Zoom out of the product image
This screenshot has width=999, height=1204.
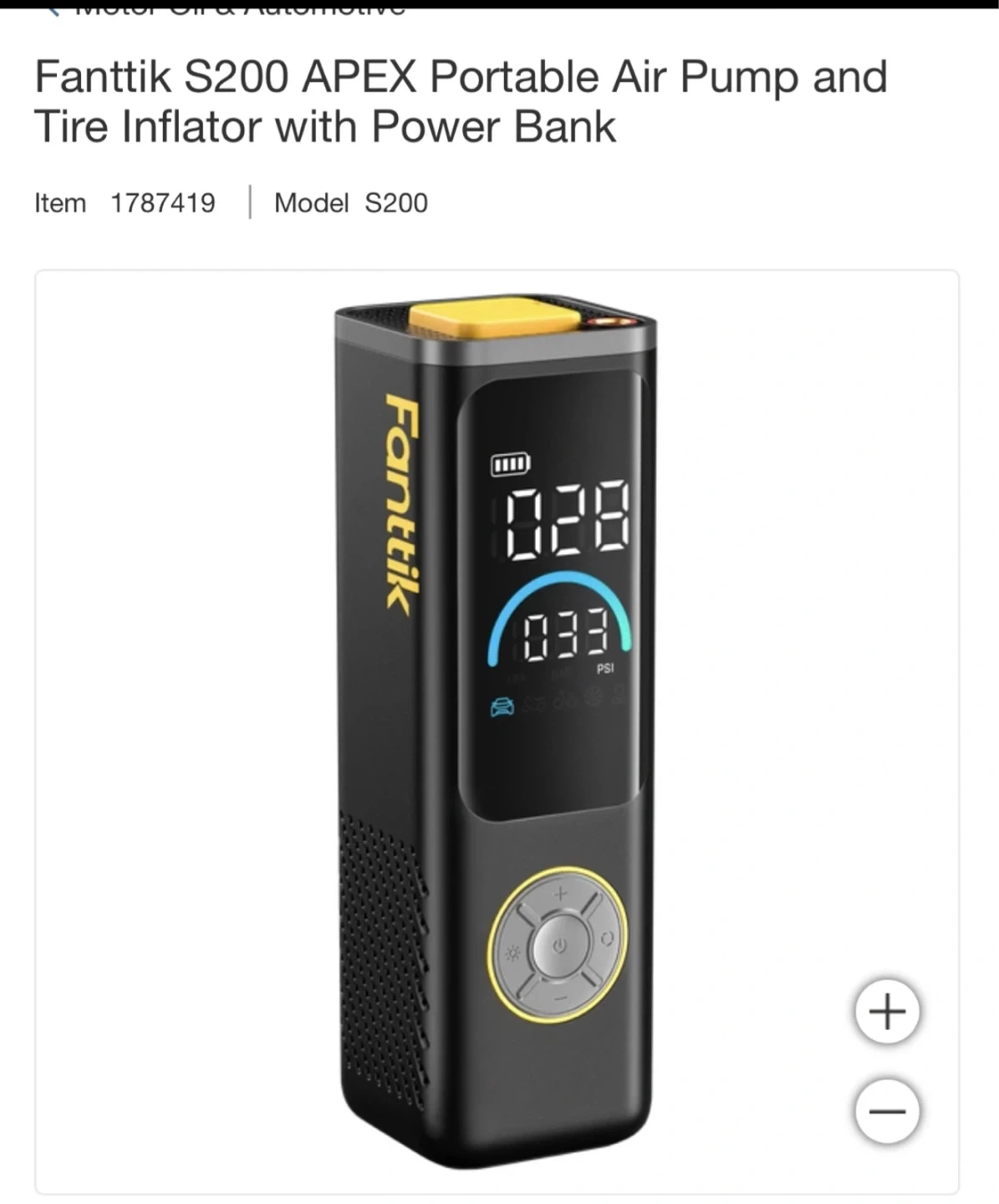tap(887, 1111)
